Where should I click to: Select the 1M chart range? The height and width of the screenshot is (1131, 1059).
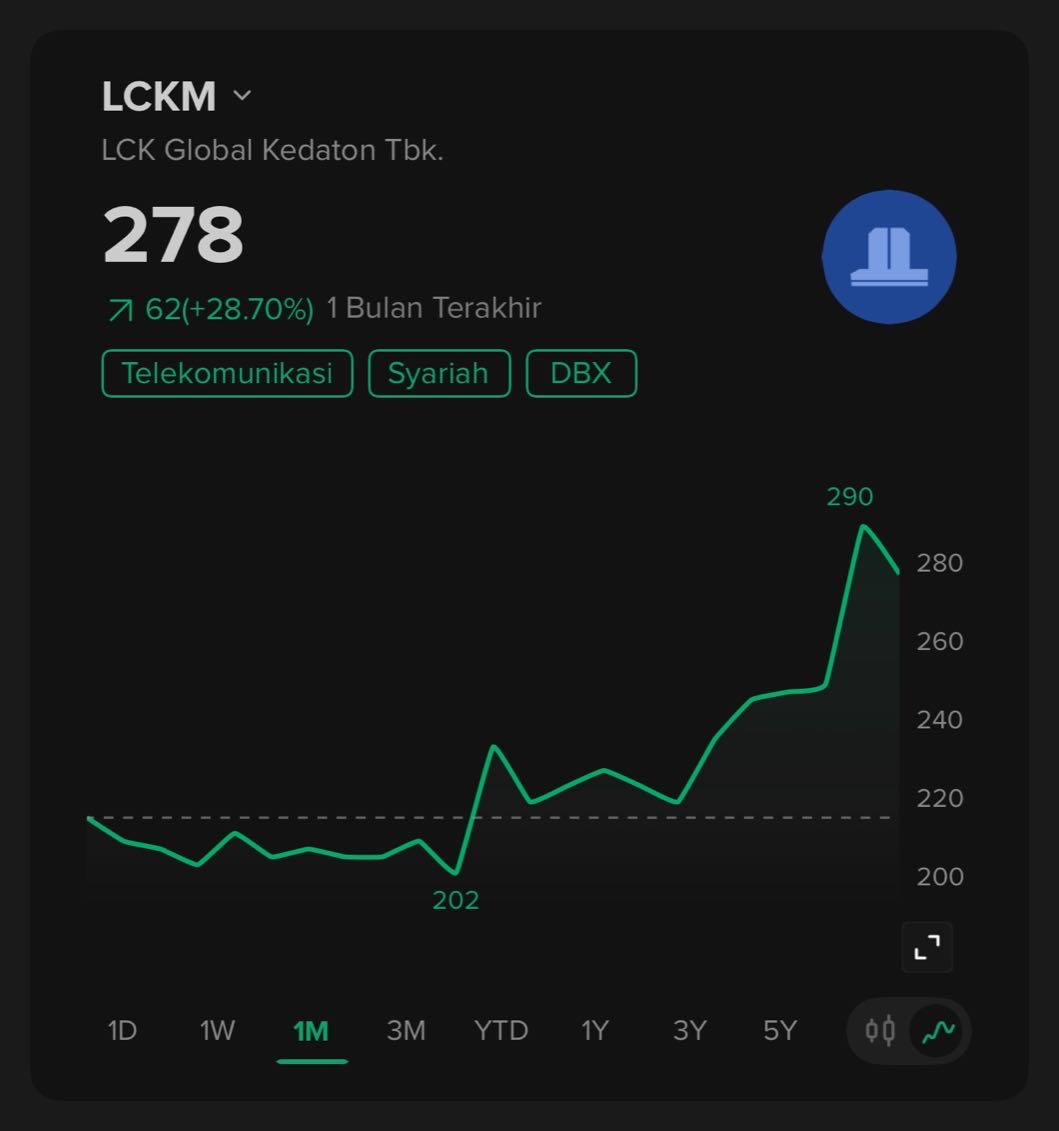click(x=311, y=1031)
